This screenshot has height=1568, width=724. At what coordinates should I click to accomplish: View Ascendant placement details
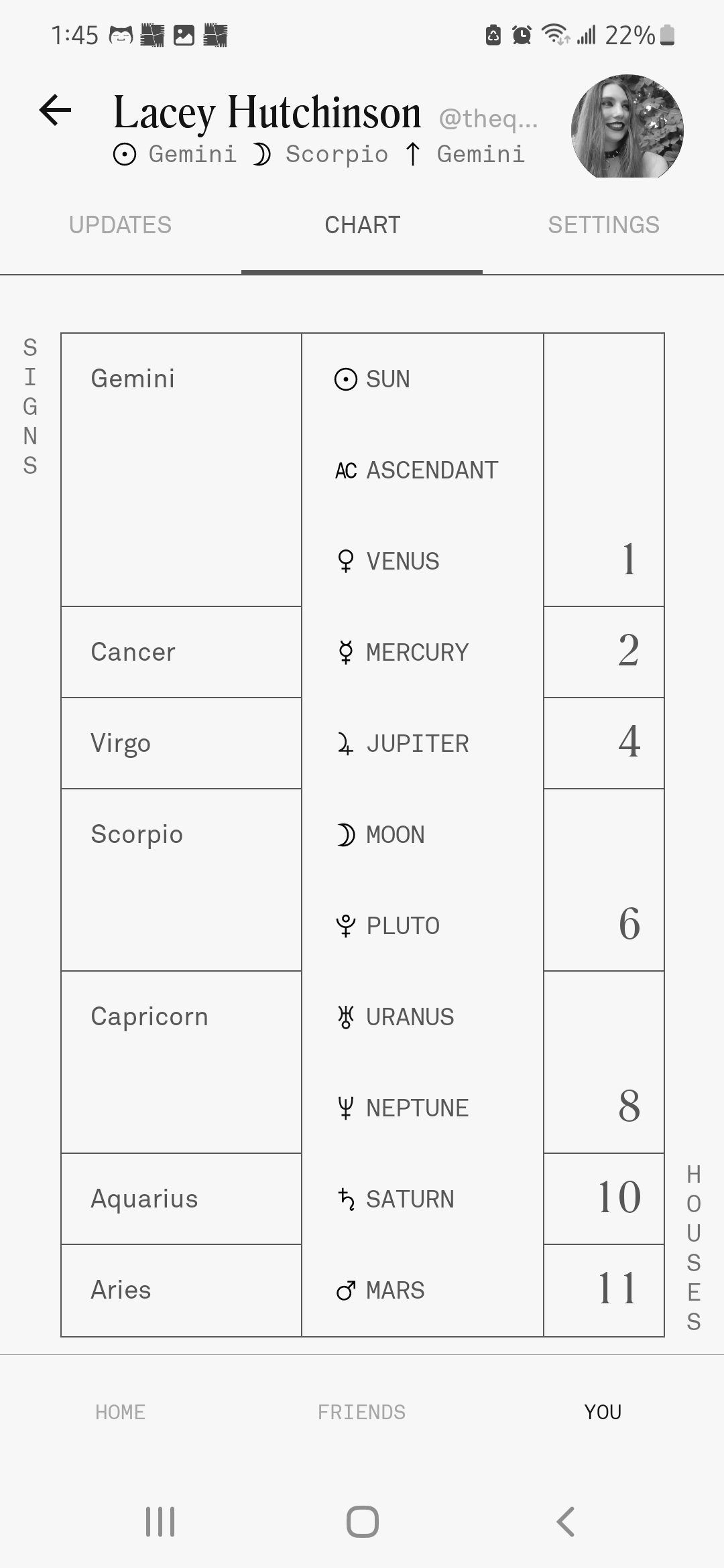click(422, 470)
